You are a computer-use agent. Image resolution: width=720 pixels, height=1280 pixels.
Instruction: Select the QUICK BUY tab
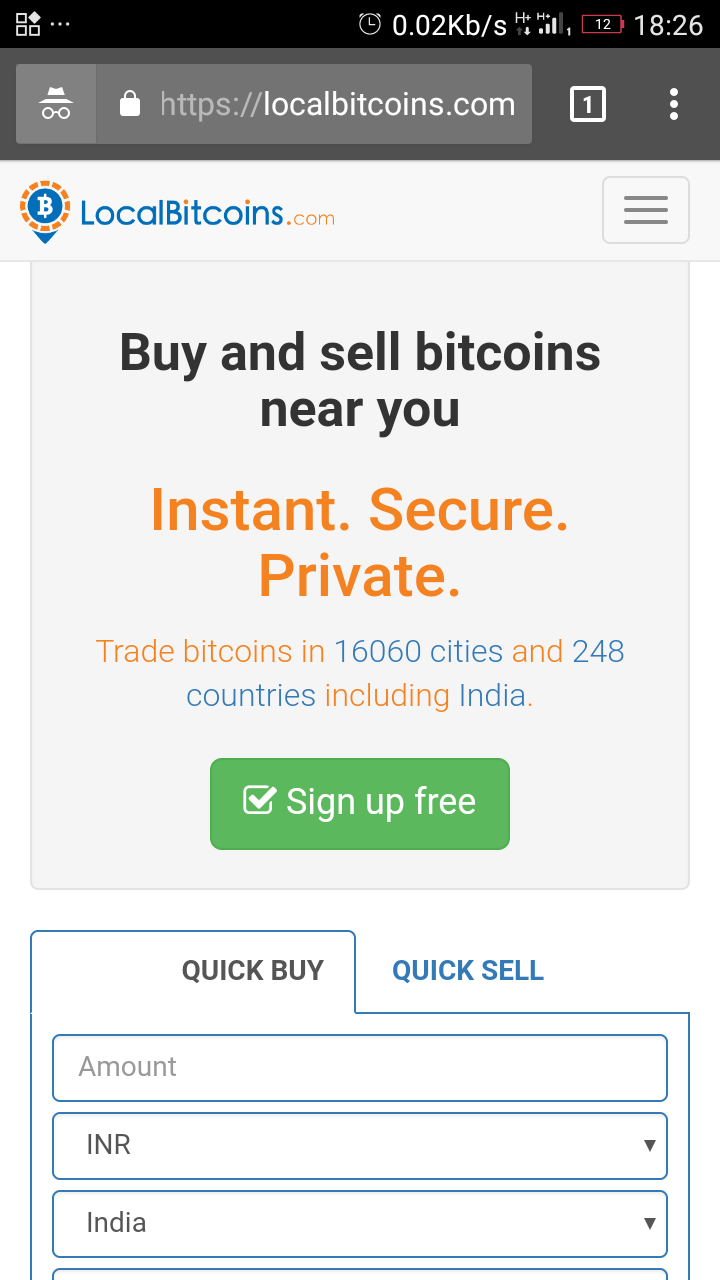click(x=252, y=970)
